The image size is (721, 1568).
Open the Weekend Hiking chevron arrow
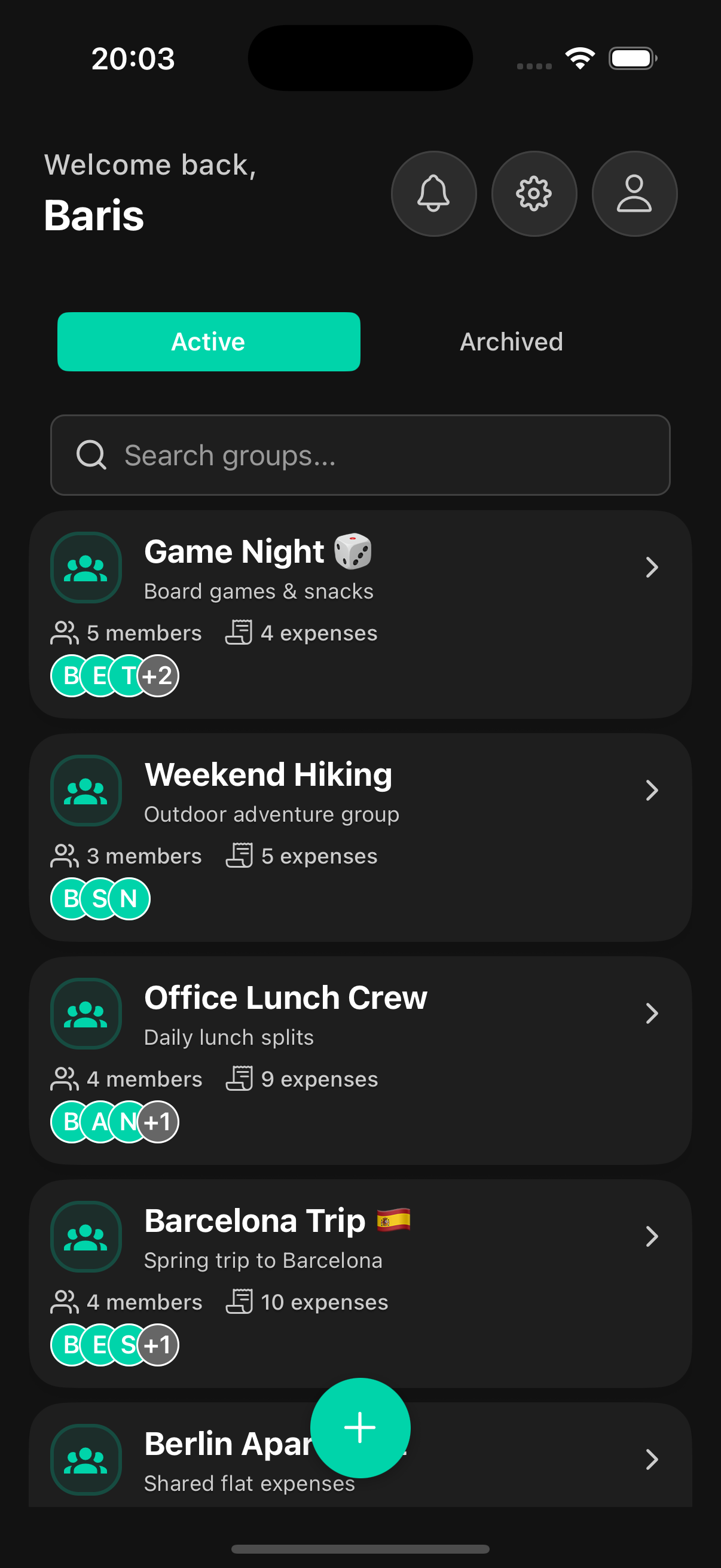point(652,790)
